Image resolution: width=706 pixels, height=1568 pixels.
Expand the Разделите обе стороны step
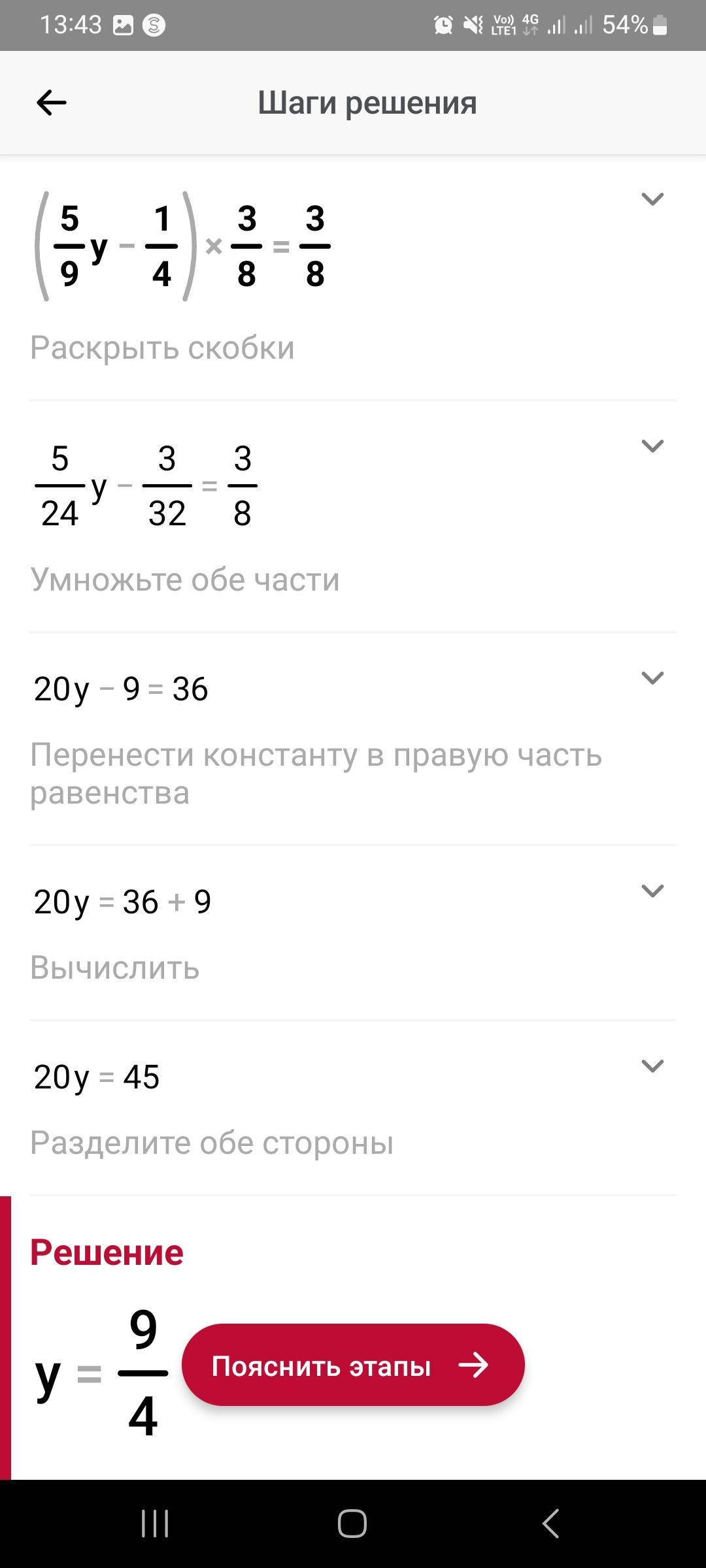coord(652,1066)
